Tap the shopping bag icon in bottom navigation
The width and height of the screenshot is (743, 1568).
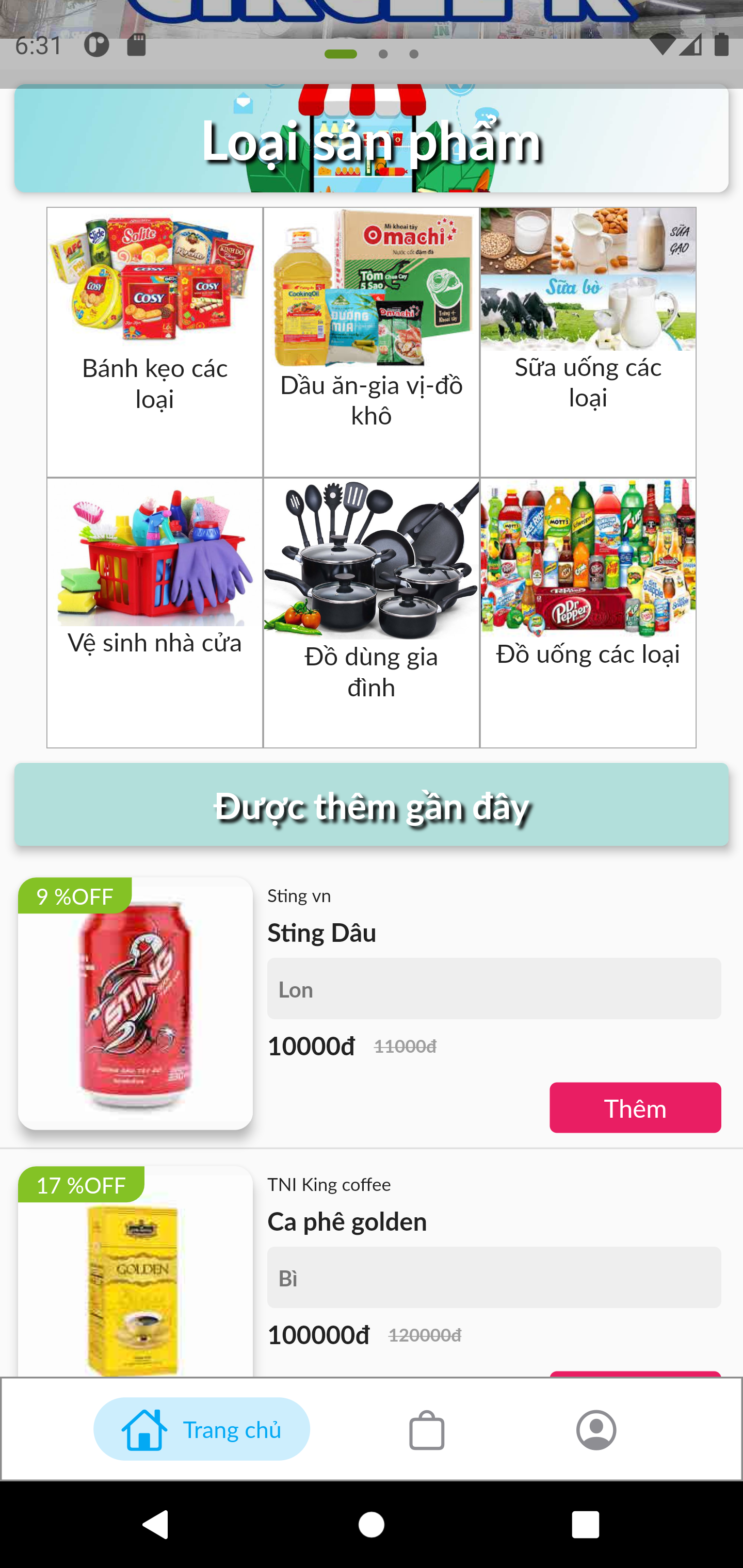coord(426,1430)
